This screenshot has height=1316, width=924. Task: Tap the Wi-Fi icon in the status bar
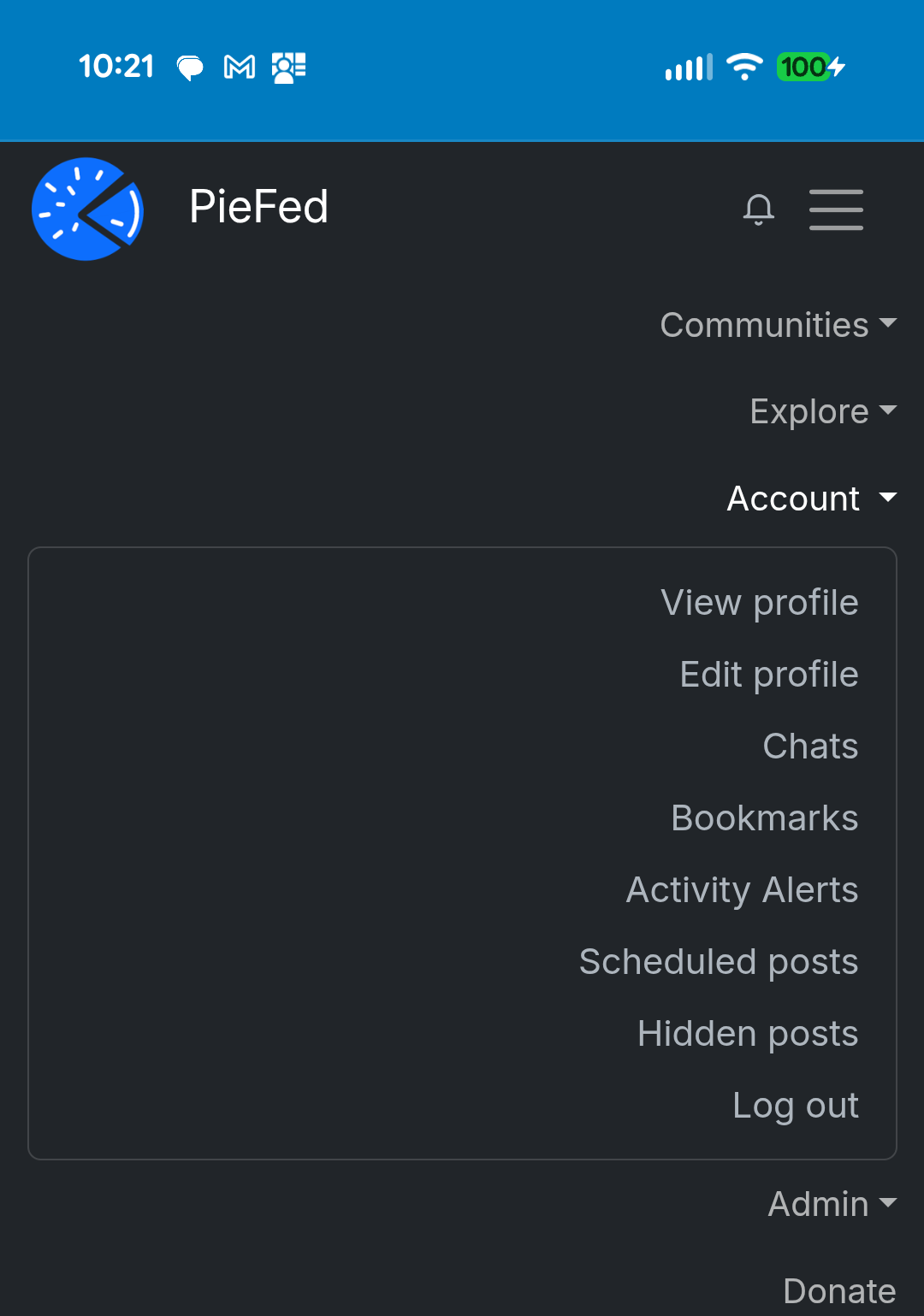click(x=743, y=66)
